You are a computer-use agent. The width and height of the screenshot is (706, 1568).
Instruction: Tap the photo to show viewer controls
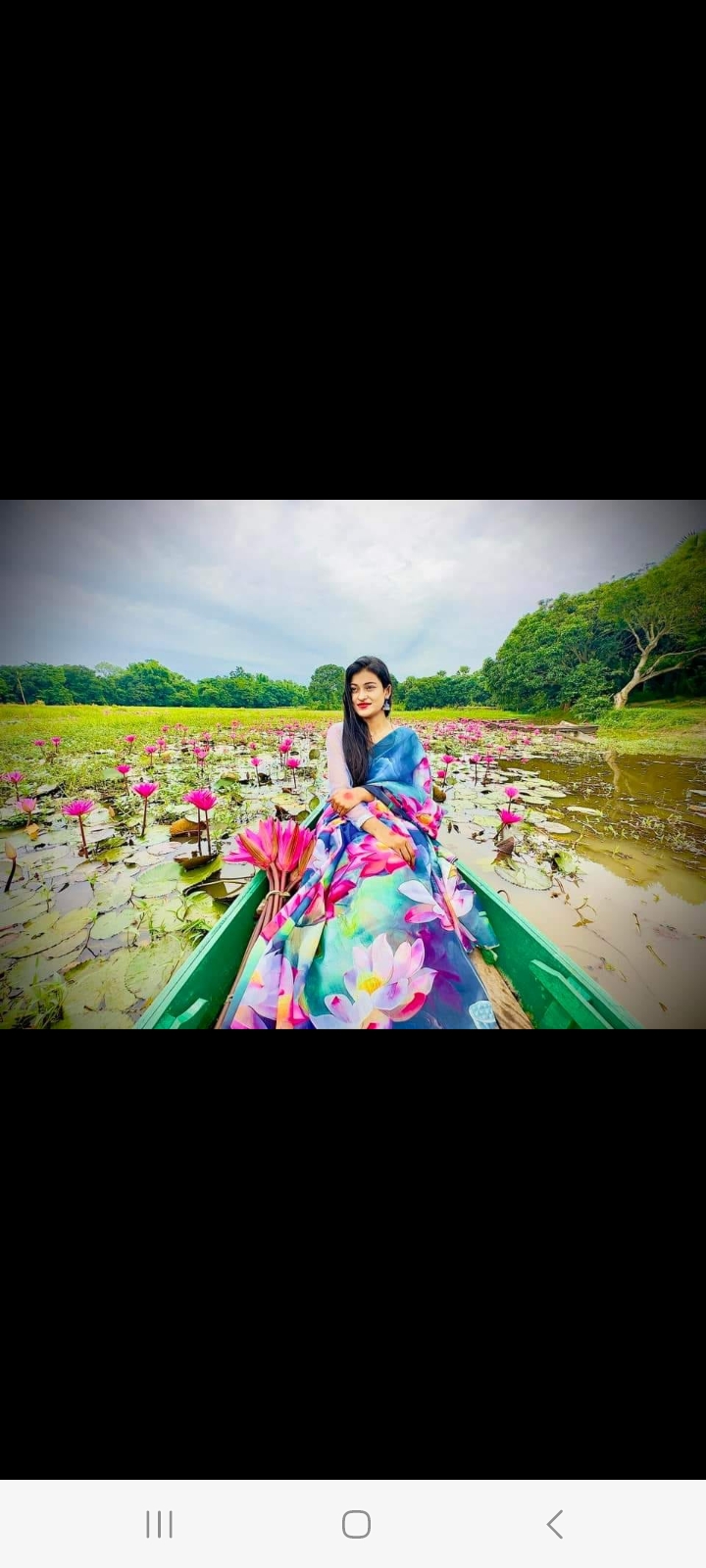353,764
